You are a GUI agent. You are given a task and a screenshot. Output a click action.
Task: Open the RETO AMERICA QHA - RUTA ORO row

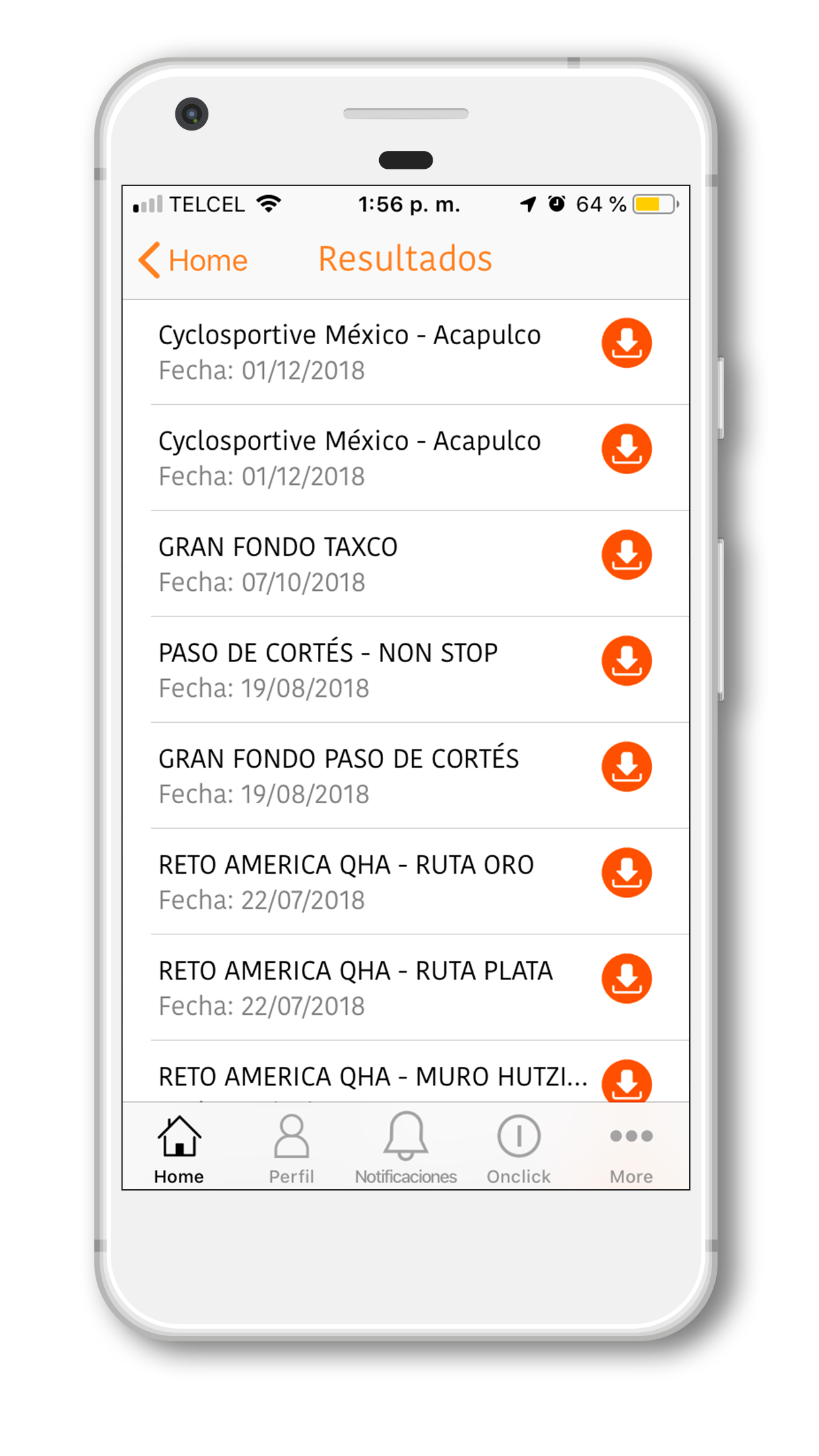(x=406, y=882)
